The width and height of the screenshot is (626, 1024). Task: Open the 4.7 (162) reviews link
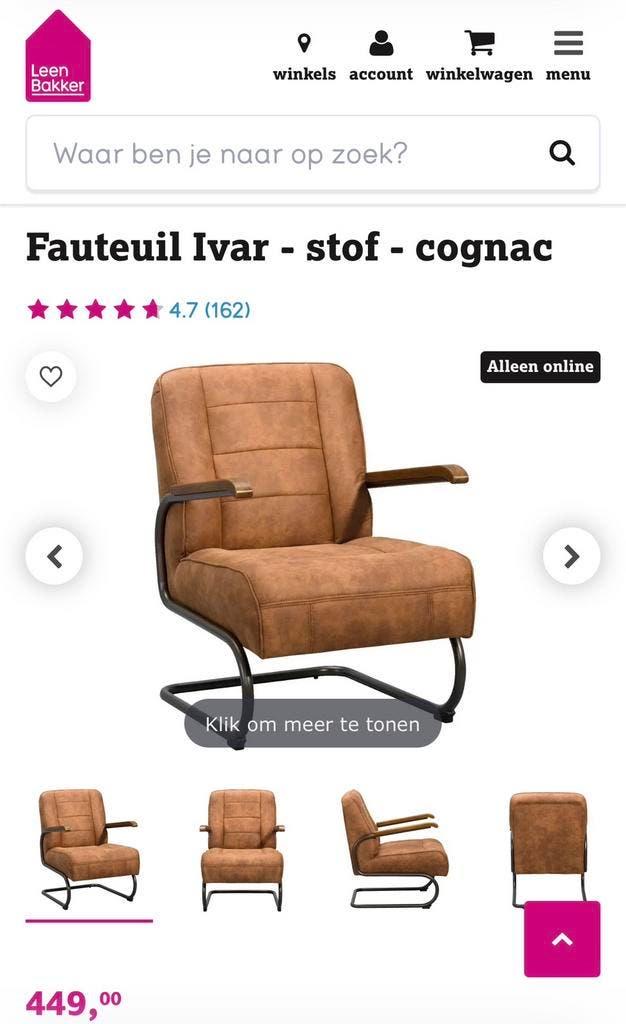pyautogui.click(x=209, y=310)
